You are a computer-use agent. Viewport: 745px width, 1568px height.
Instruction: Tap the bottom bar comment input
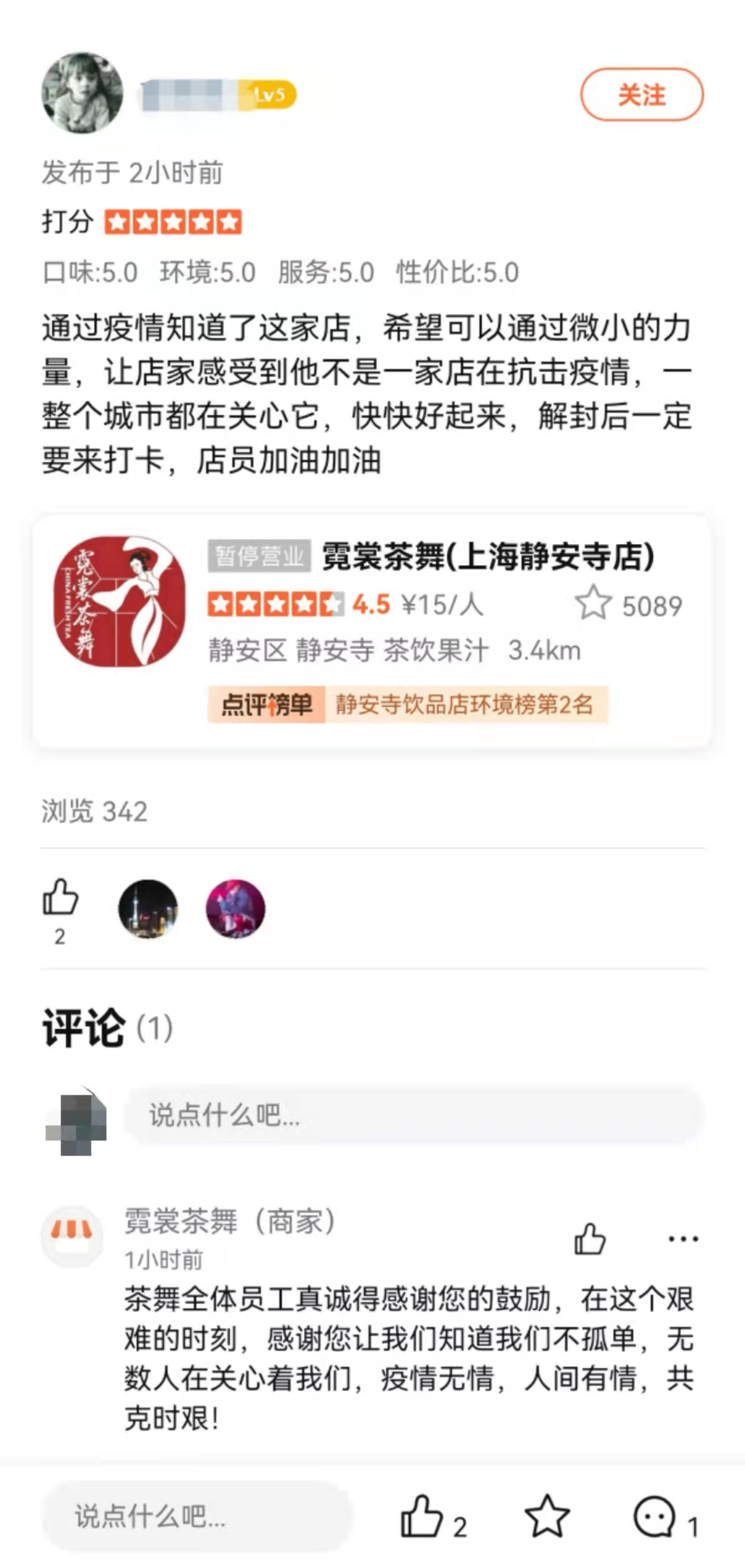click(x=196, y=1516)
